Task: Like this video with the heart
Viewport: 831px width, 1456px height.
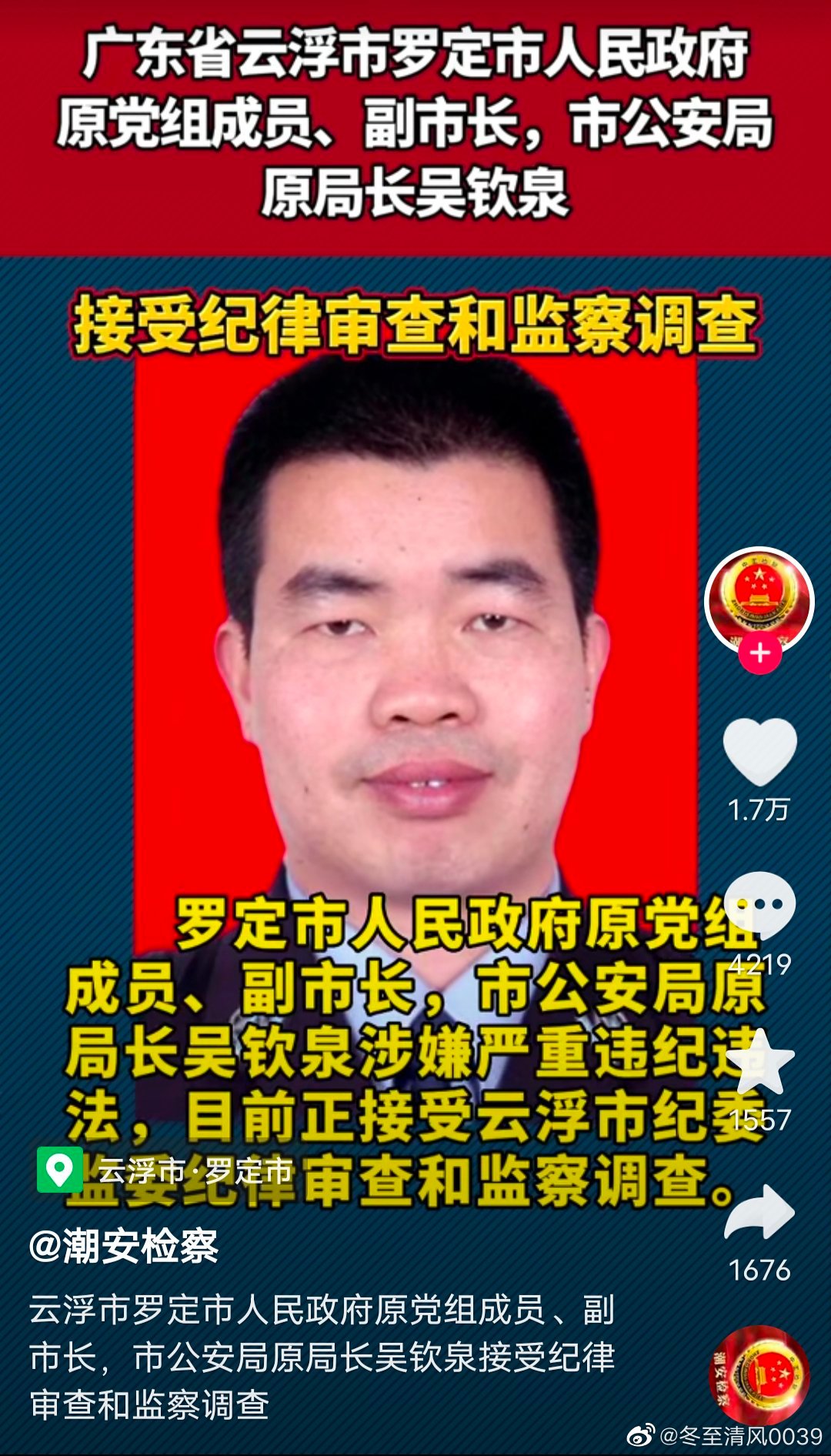Action: pos(759,750)
